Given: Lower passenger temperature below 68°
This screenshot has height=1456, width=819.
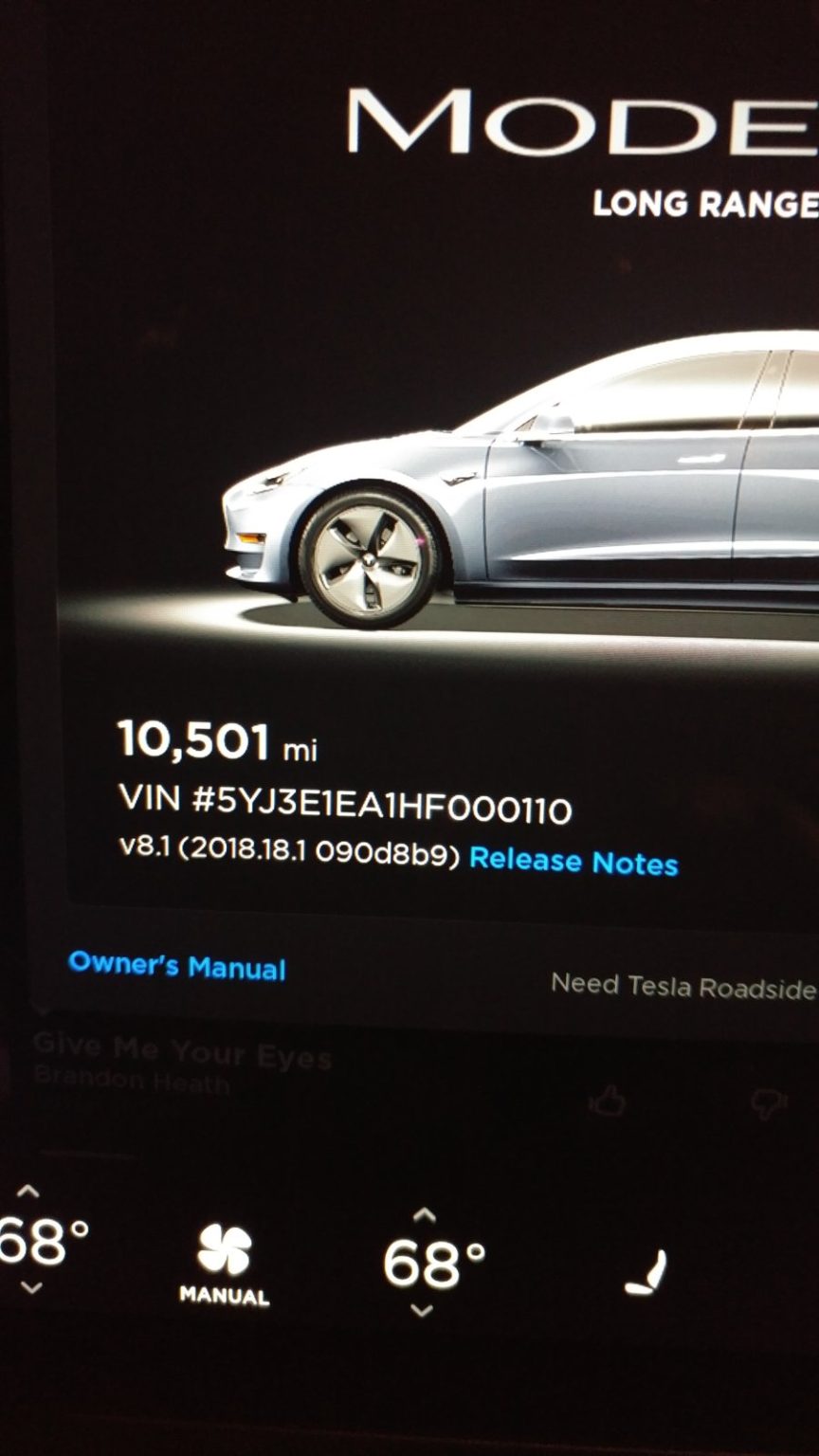Looking at the screenshot, I should coord(423,1311).
